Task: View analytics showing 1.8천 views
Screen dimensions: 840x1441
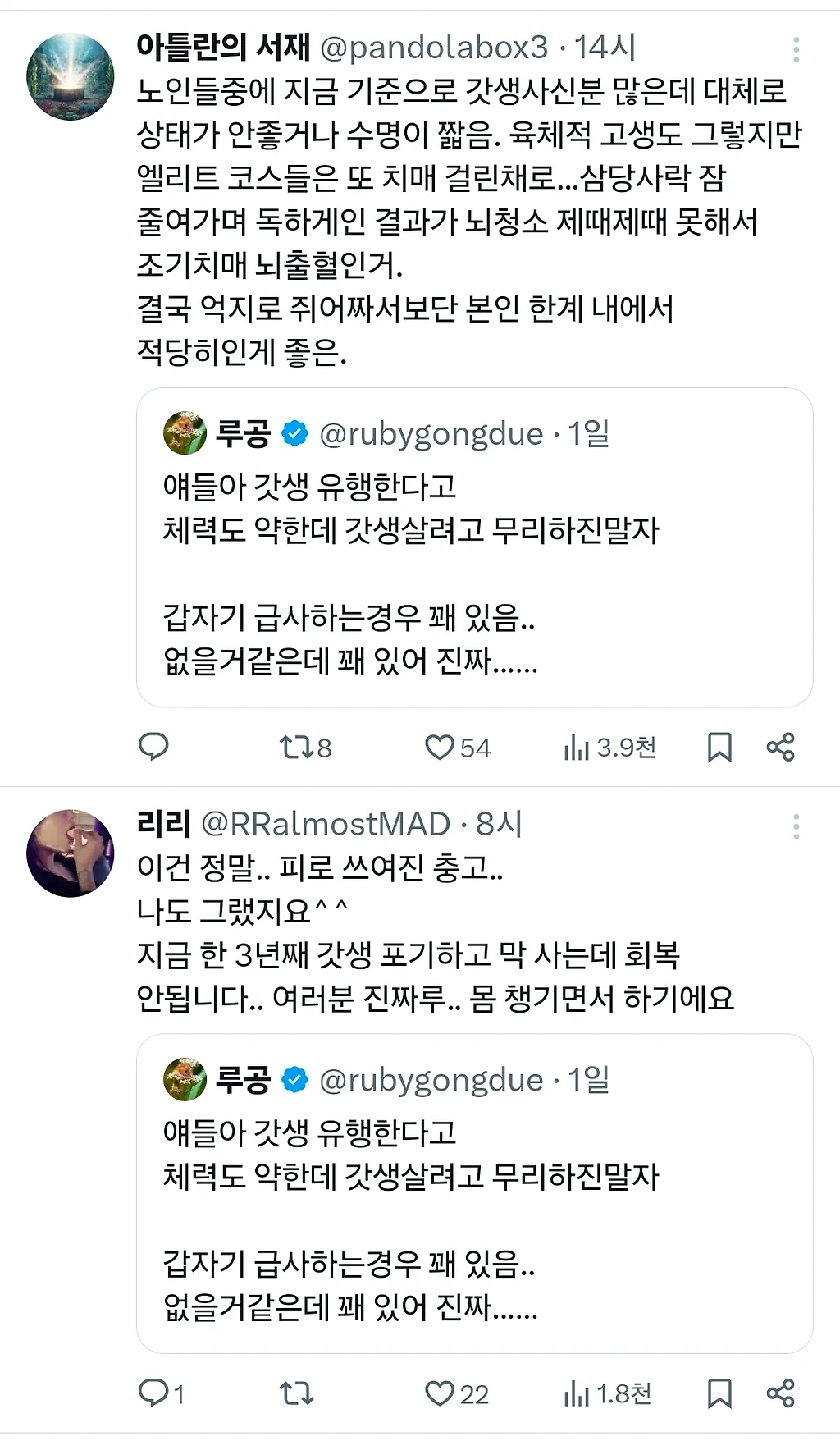Action: coord(608,1393)
